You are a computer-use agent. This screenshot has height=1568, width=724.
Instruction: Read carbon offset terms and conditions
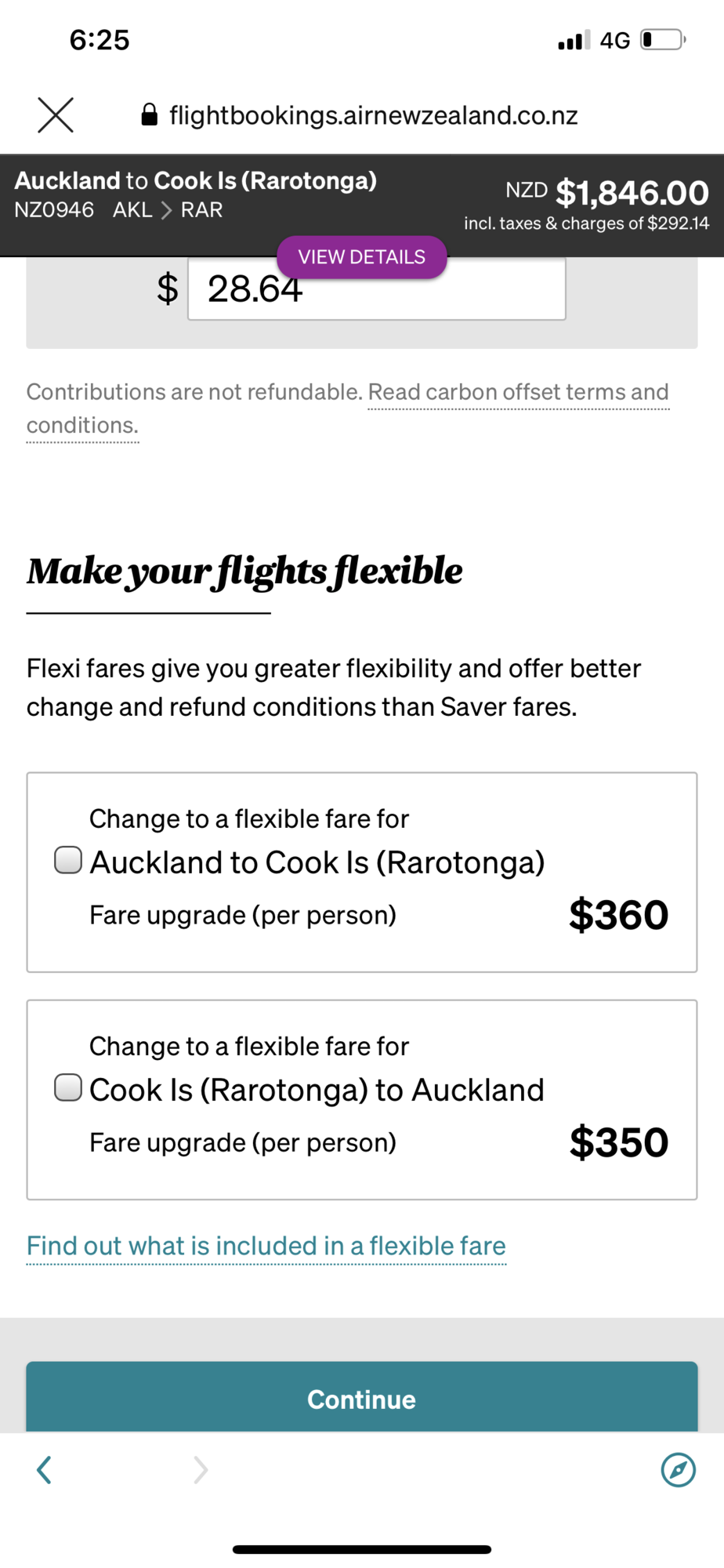[x=348, y=408]
